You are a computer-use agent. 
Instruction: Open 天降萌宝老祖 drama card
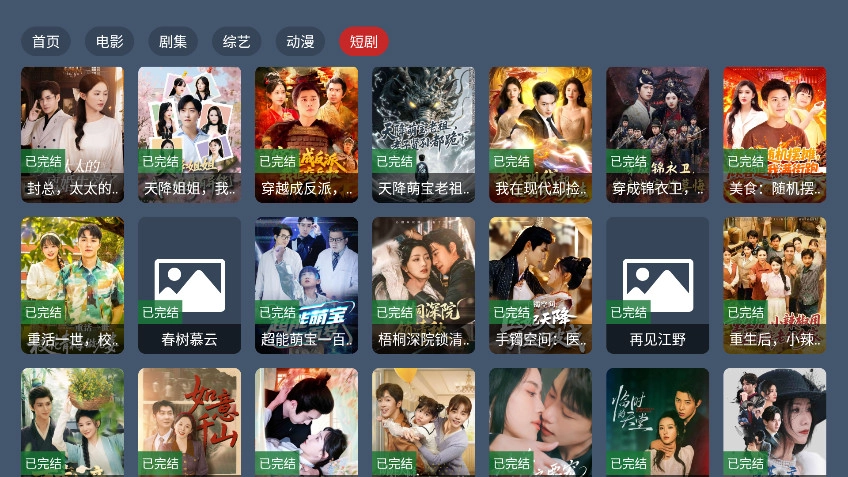click(x=423, y=134)
